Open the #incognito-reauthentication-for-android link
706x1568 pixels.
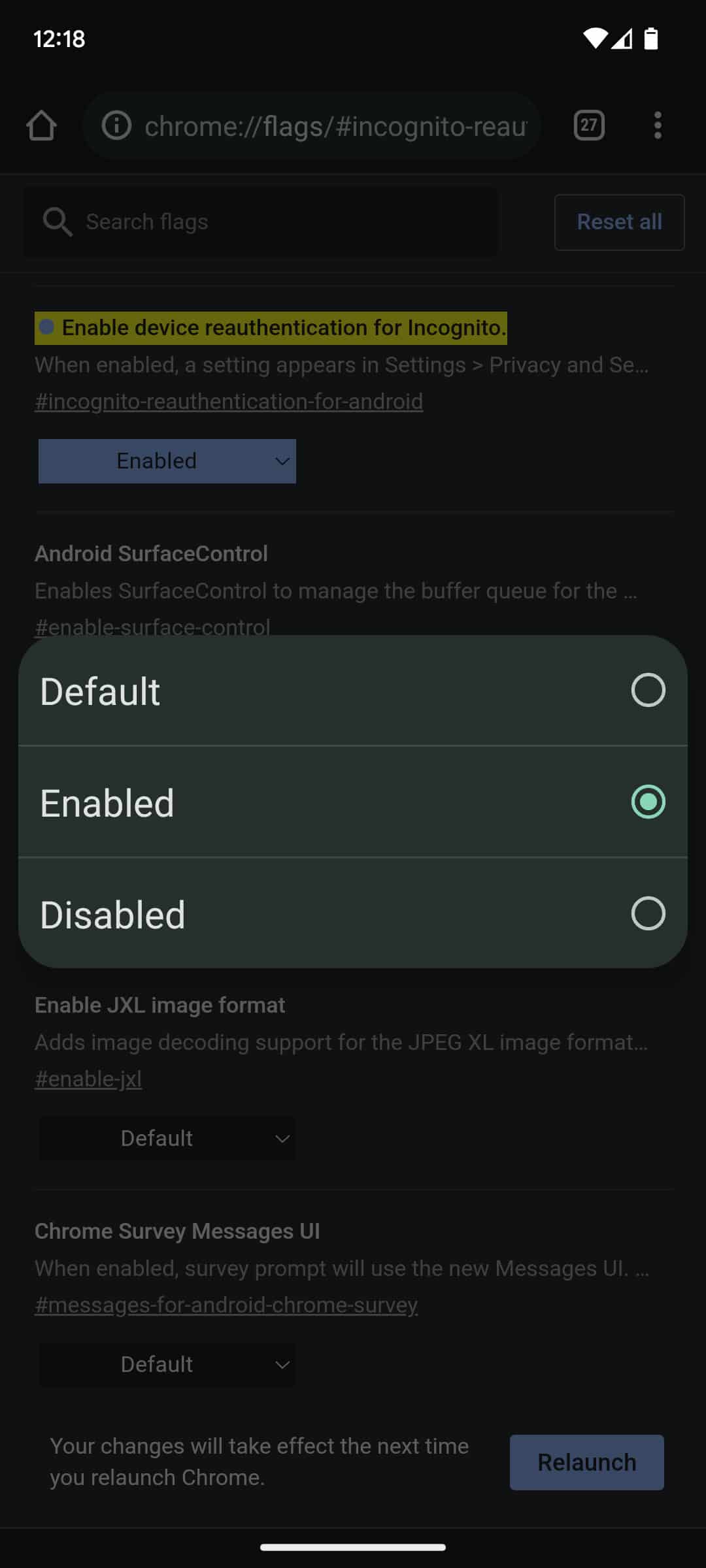coord(229,401)
